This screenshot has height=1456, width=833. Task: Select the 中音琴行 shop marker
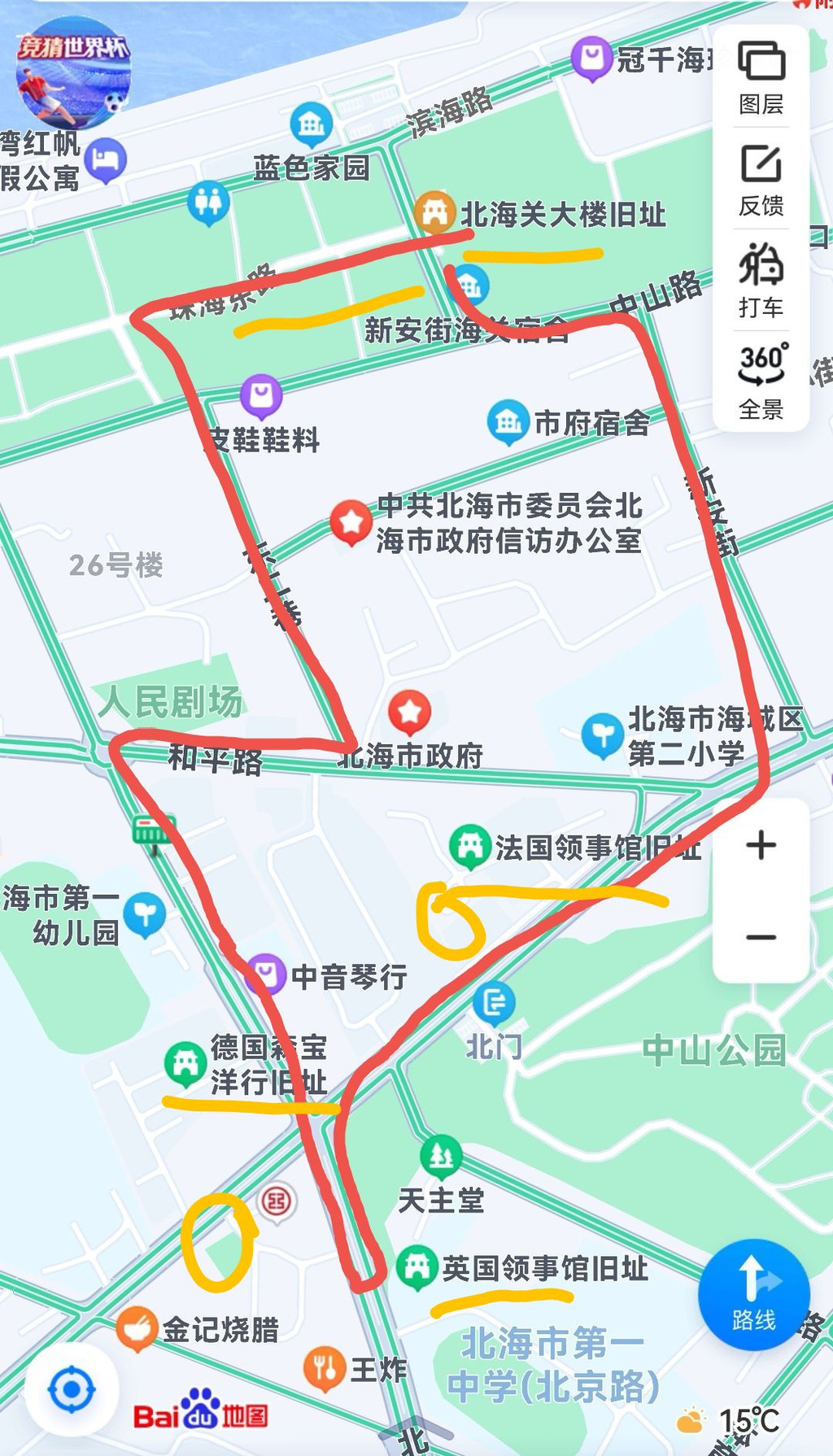point(265,974)
